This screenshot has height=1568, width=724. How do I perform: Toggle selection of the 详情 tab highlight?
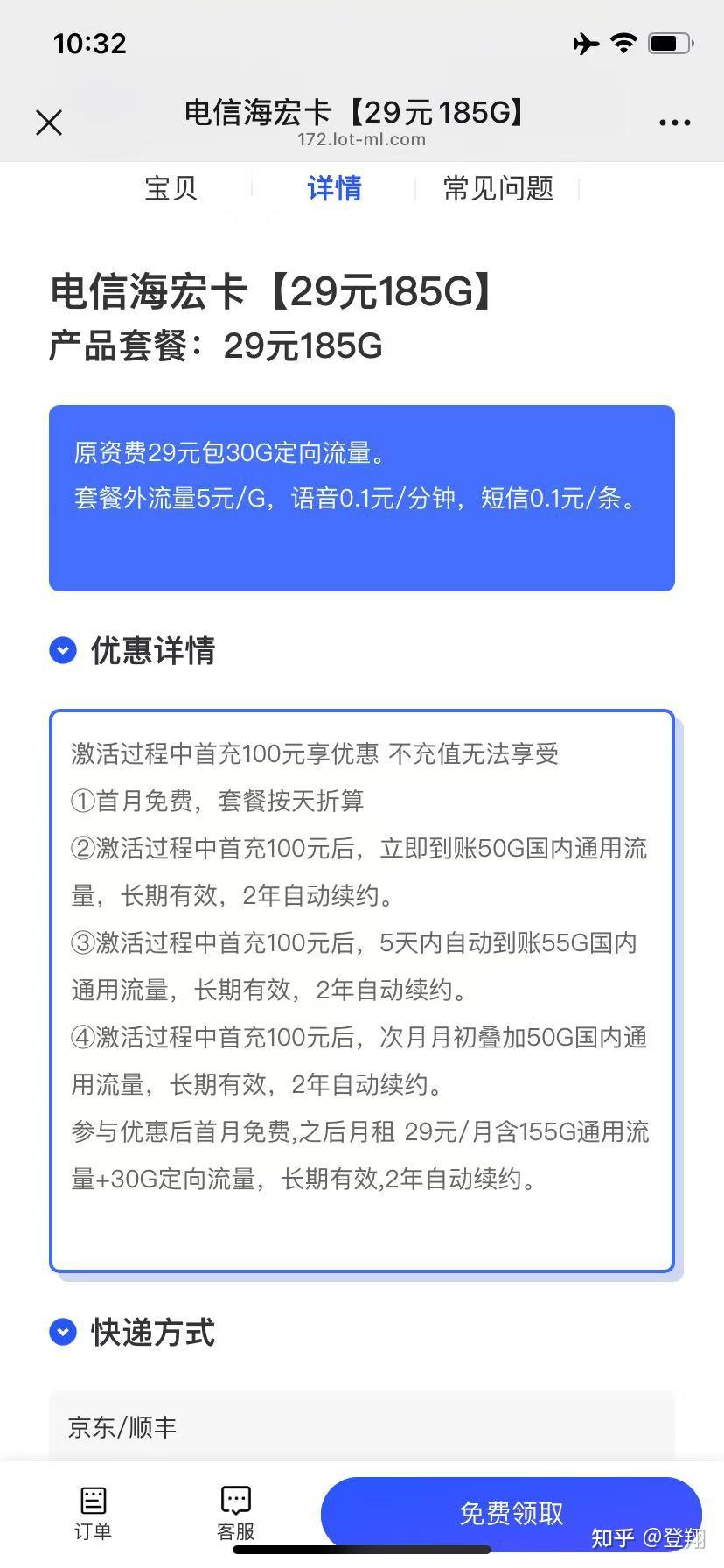point(333,188)
